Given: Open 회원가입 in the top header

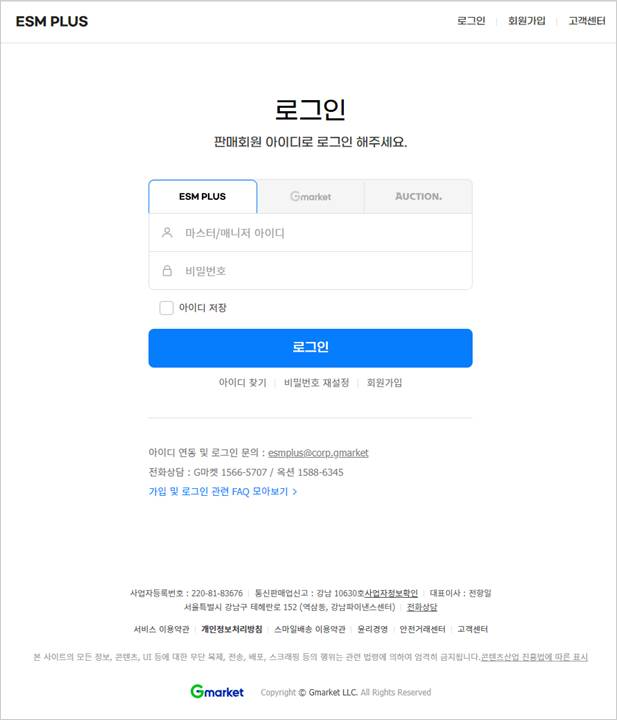Looking at the screenshot, I should pyautogui.click(x=526, y=21).
